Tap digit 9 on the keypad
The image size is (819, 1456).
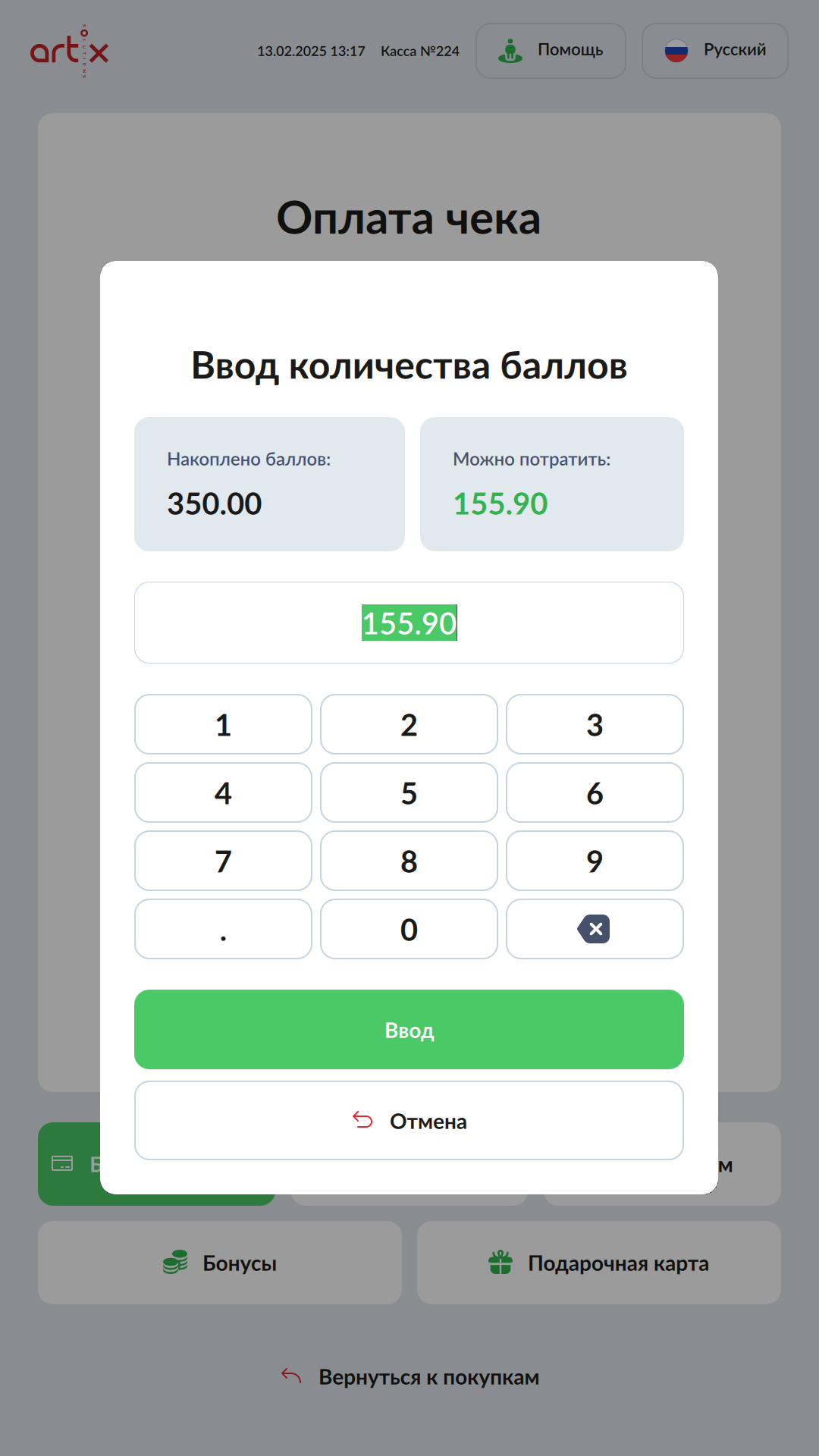tap(595, 861)
